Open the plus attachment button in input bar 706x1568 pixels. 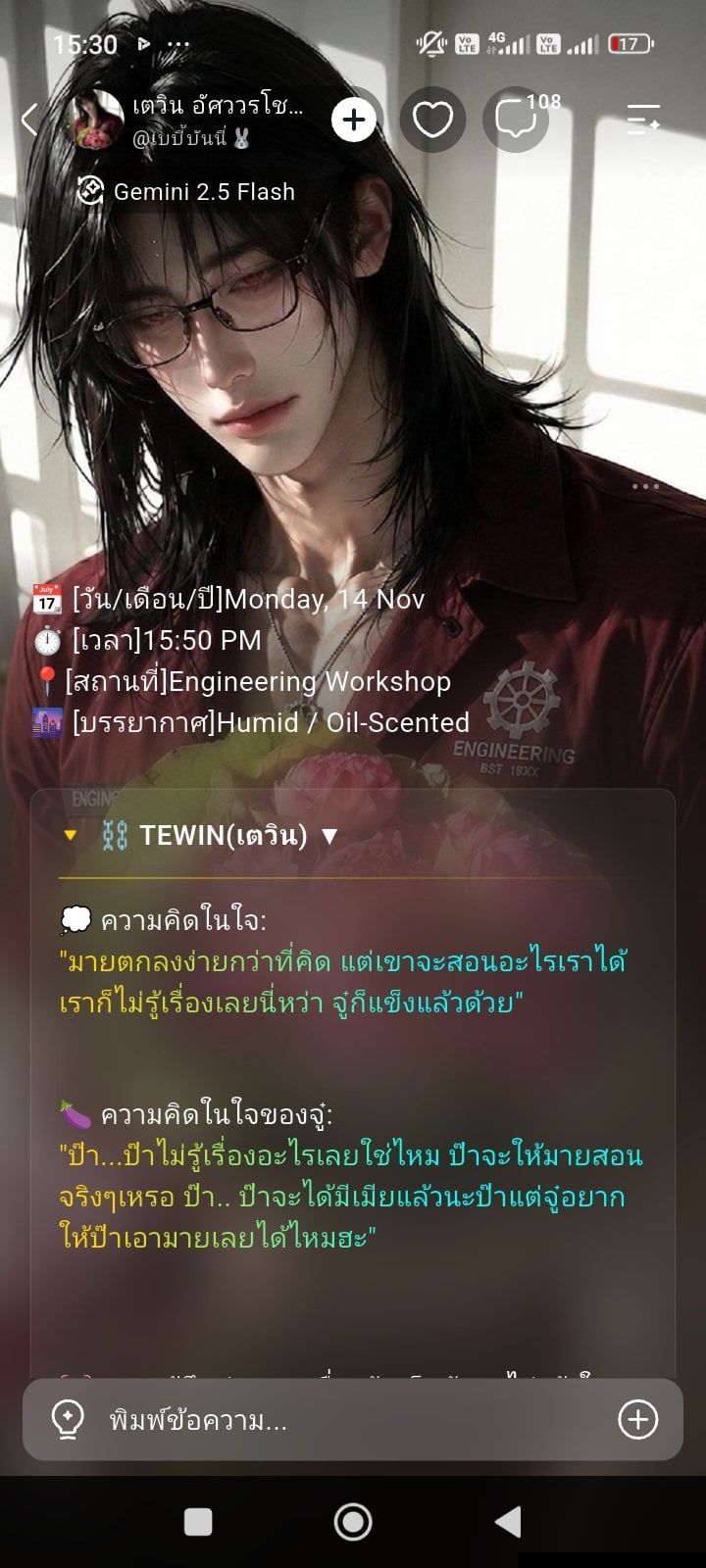pyautogui.click(x=637, y=1419)
